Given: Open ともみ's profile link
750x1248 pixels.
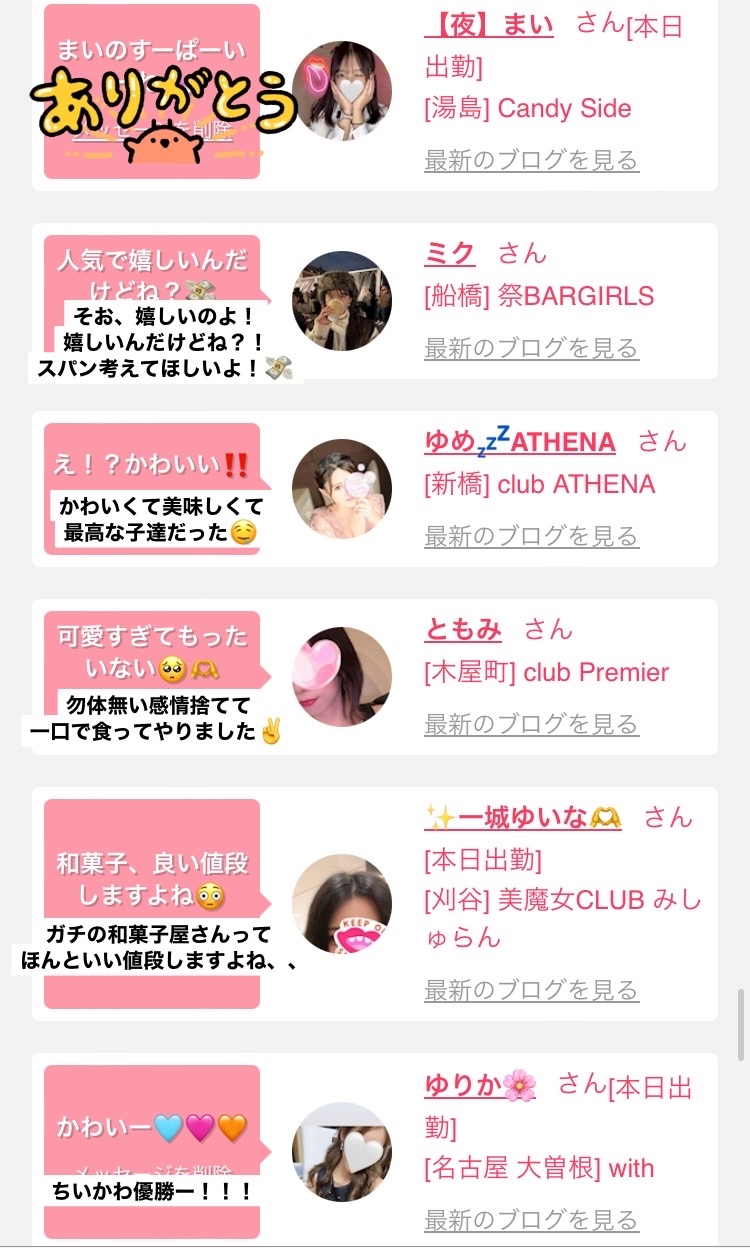Looking at the screenshot, I should pos(463,630).
